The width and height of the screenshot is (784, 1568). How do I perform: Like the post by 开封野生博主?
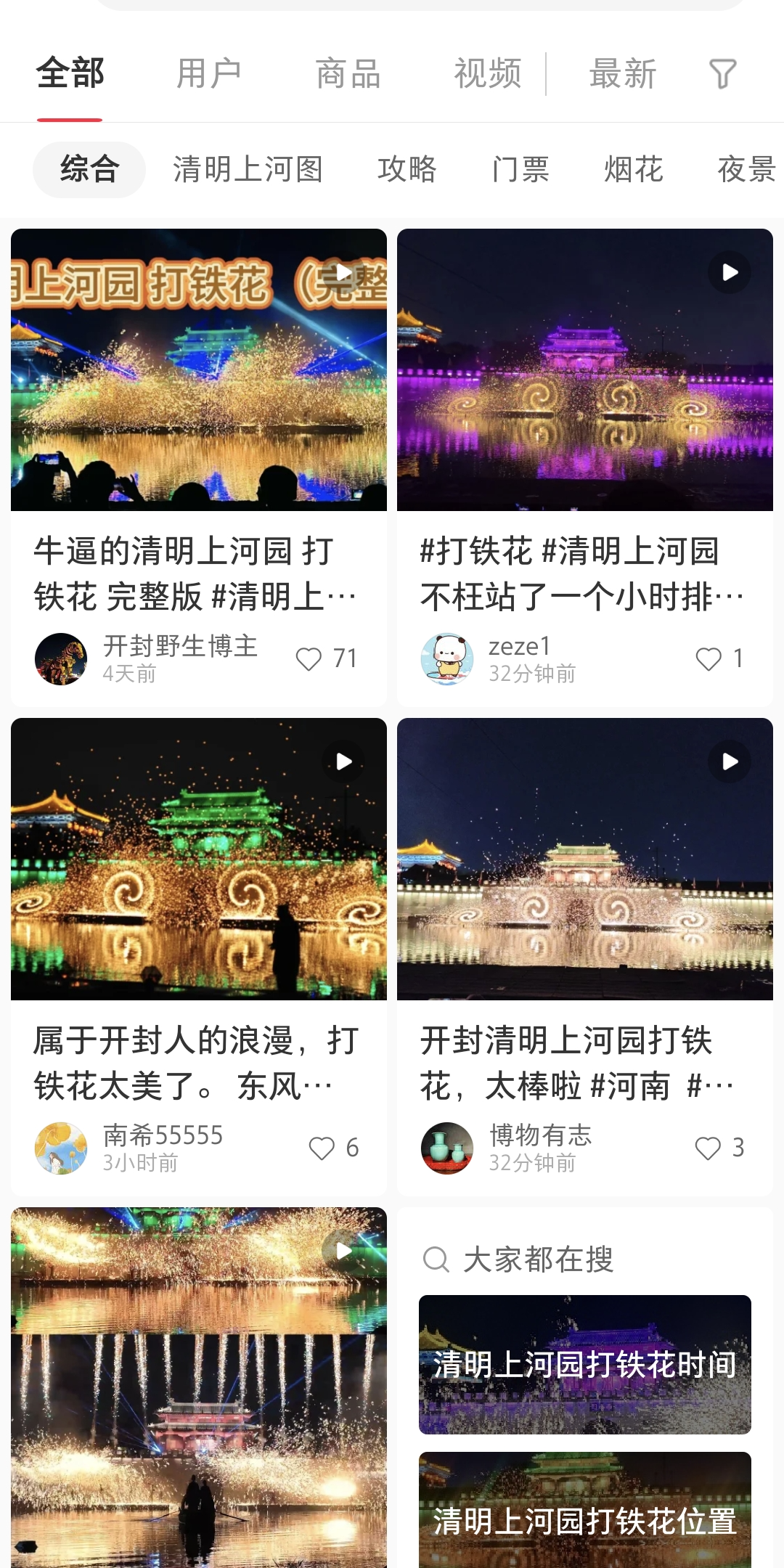click(309, 659)
